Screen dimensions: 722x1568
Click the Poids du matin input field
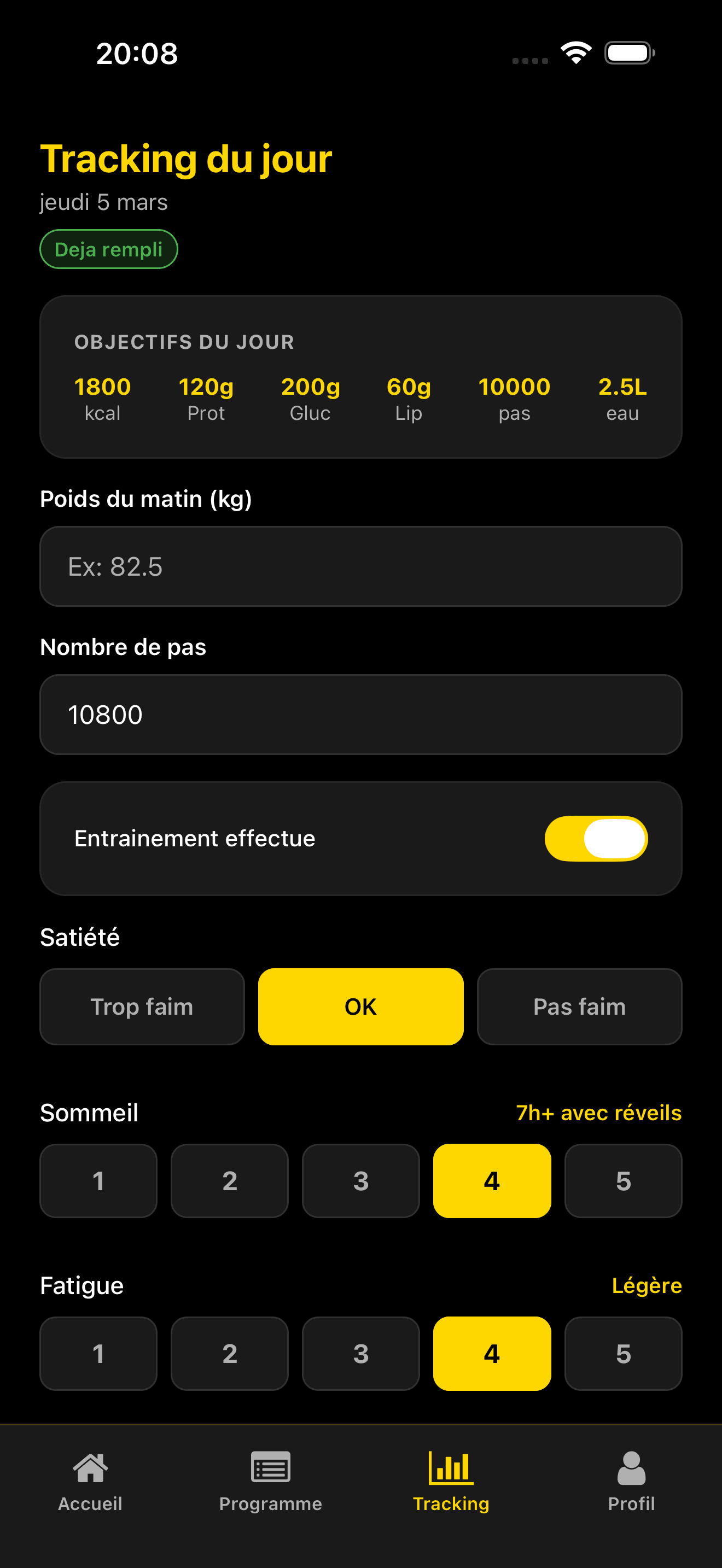361,566
